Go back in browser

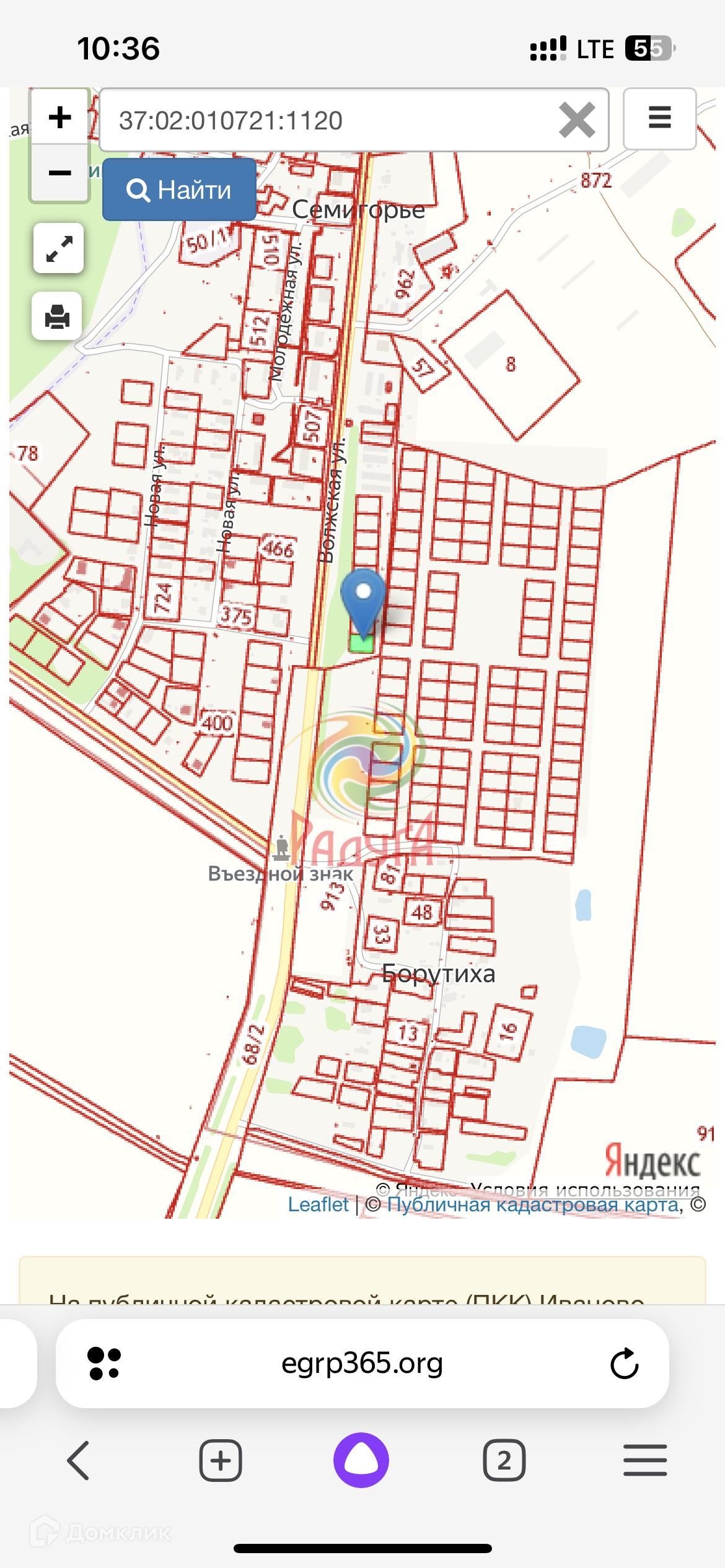click(x=78, y=1460)
